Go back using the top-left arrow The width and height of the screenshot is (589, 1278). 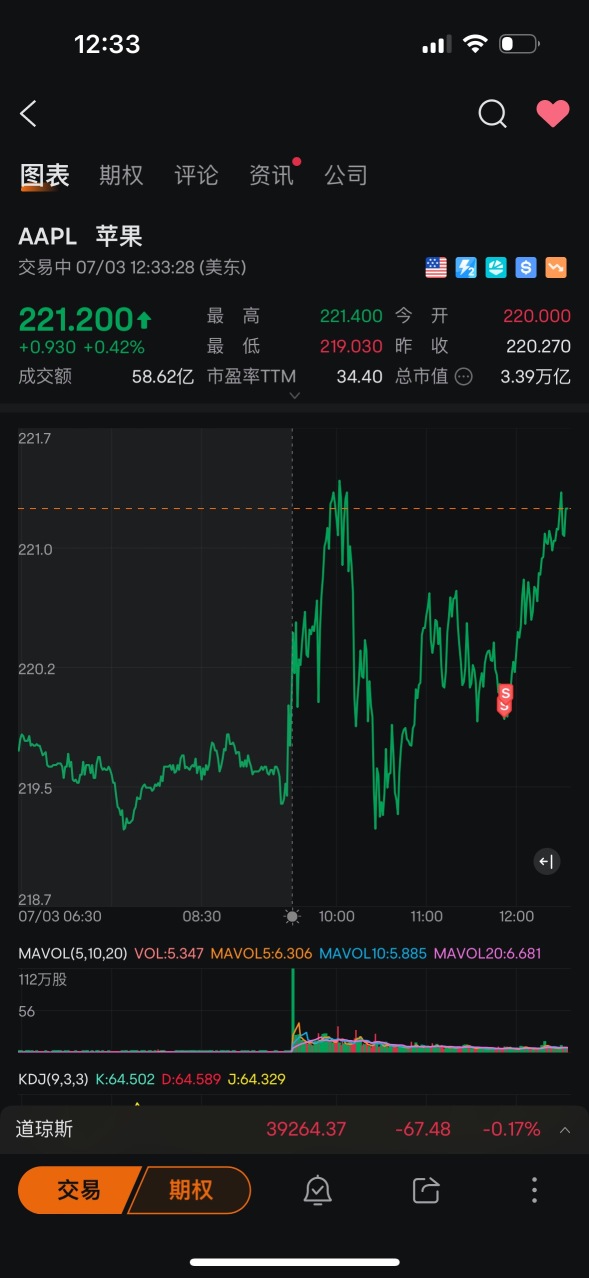click(28, 114)
